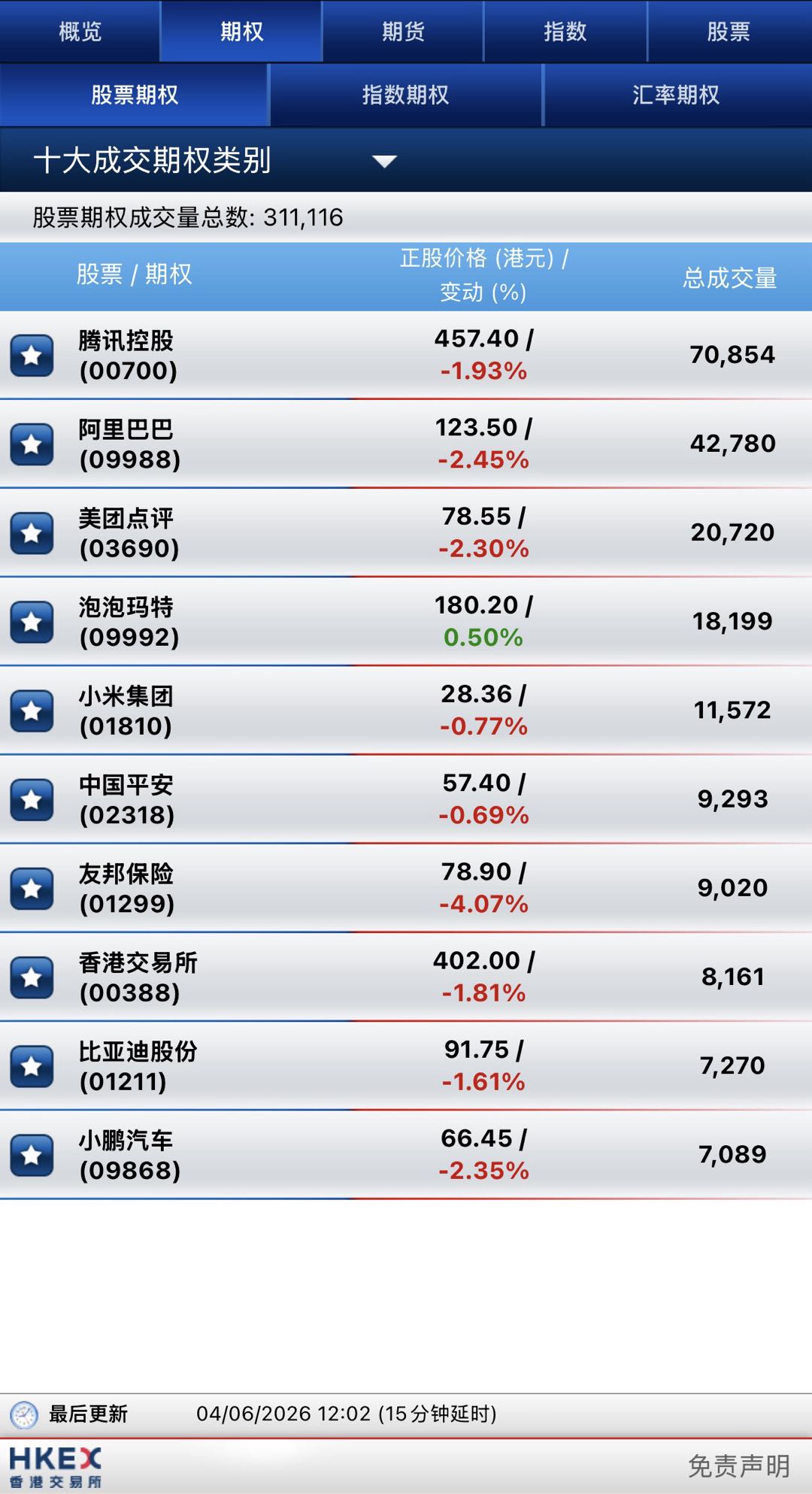Tap the star next to 小米集团
812x1494 pixels.
32,710
